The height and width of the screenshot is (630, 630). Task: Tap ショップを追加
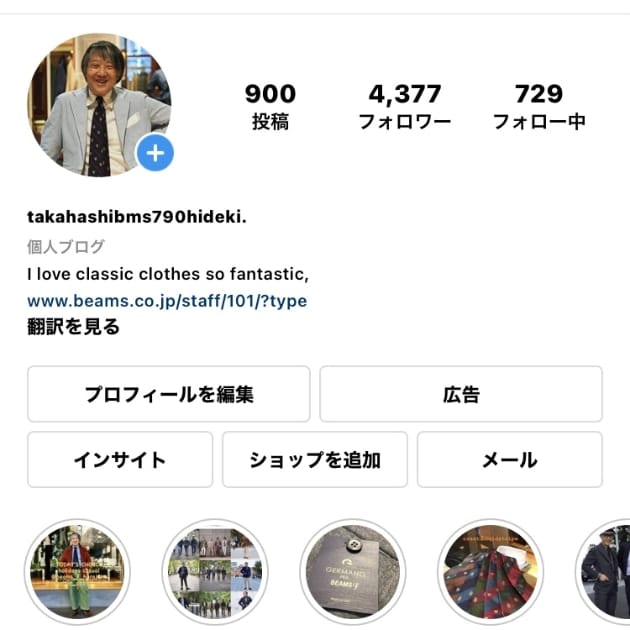coord(315,460)
